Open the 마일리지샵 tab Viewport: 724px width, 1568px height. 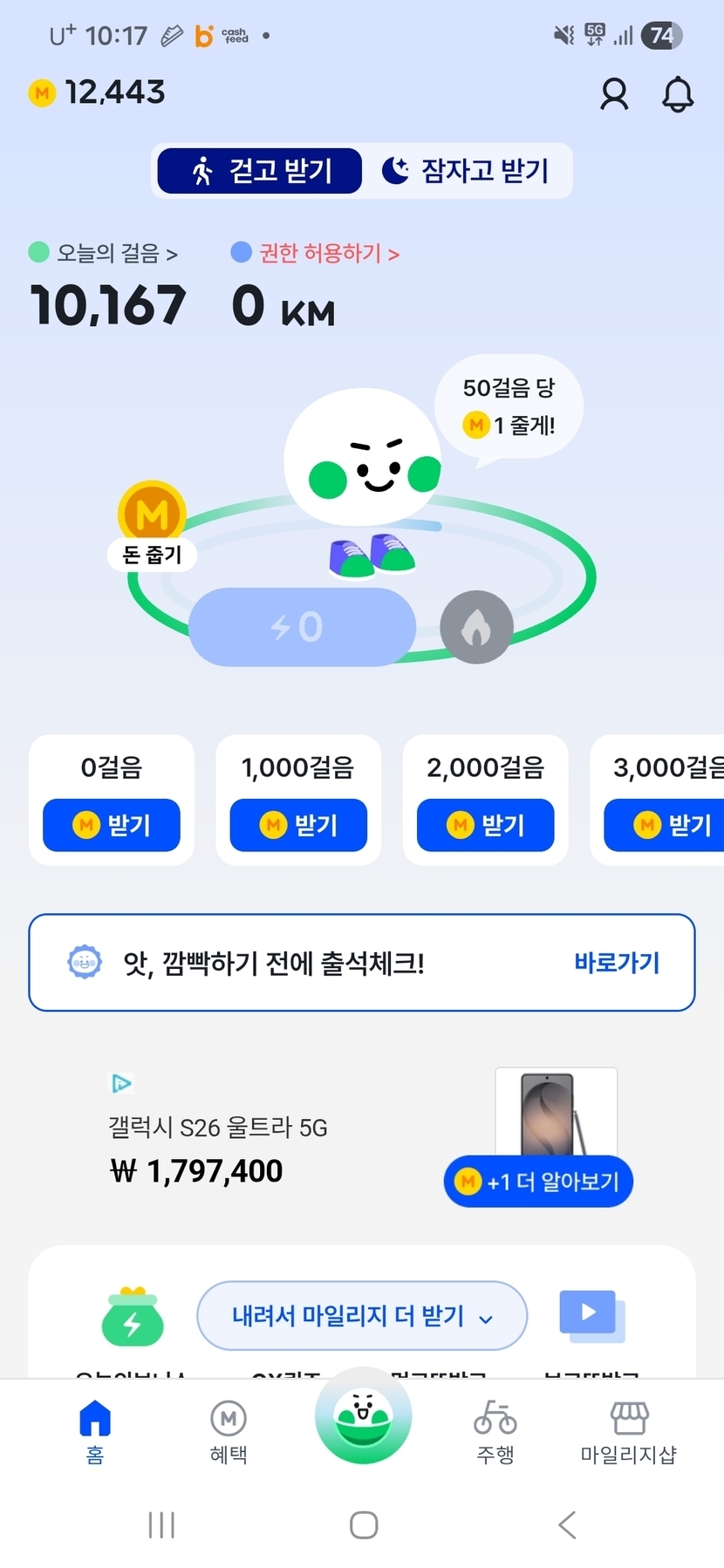(628, 1432)
